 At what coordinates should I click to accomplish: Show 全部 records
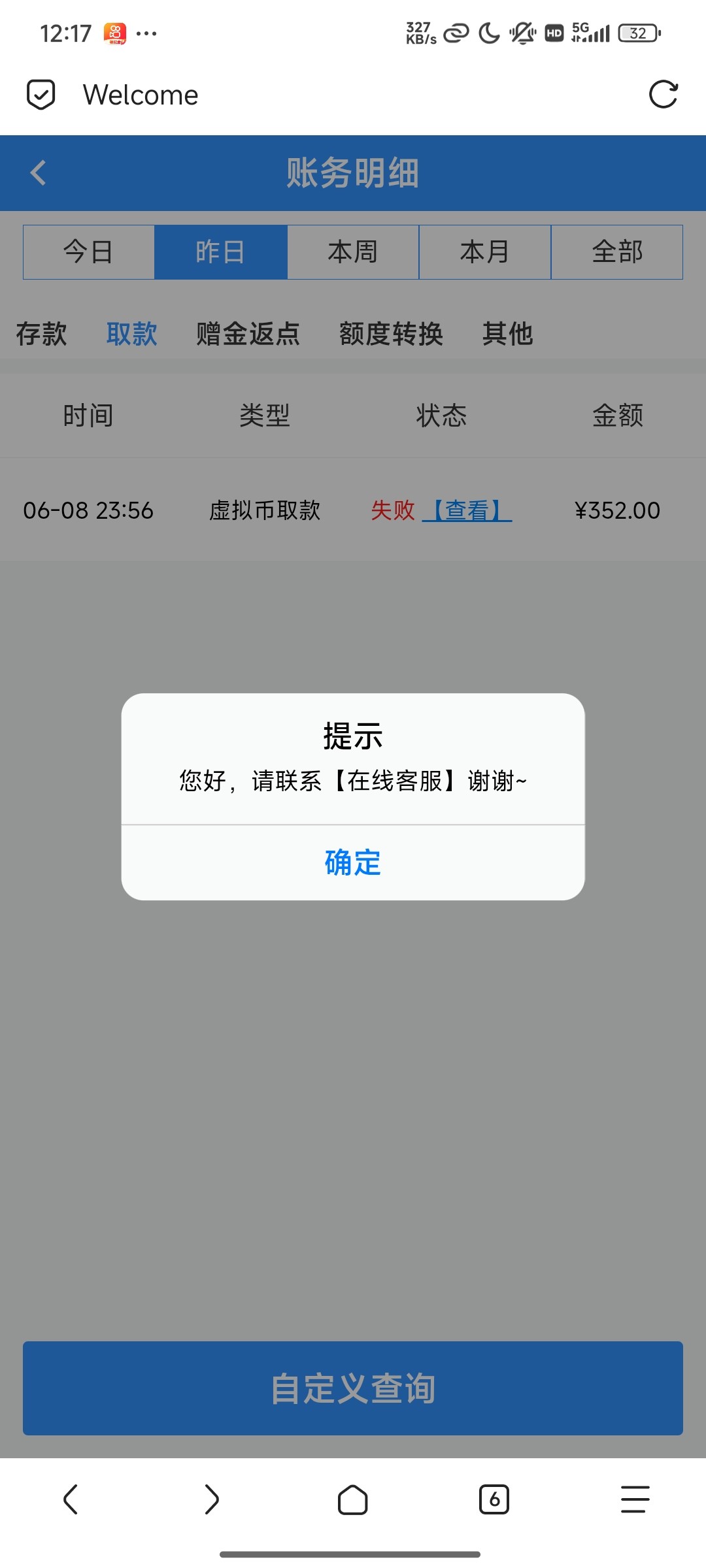pos(617,252)
